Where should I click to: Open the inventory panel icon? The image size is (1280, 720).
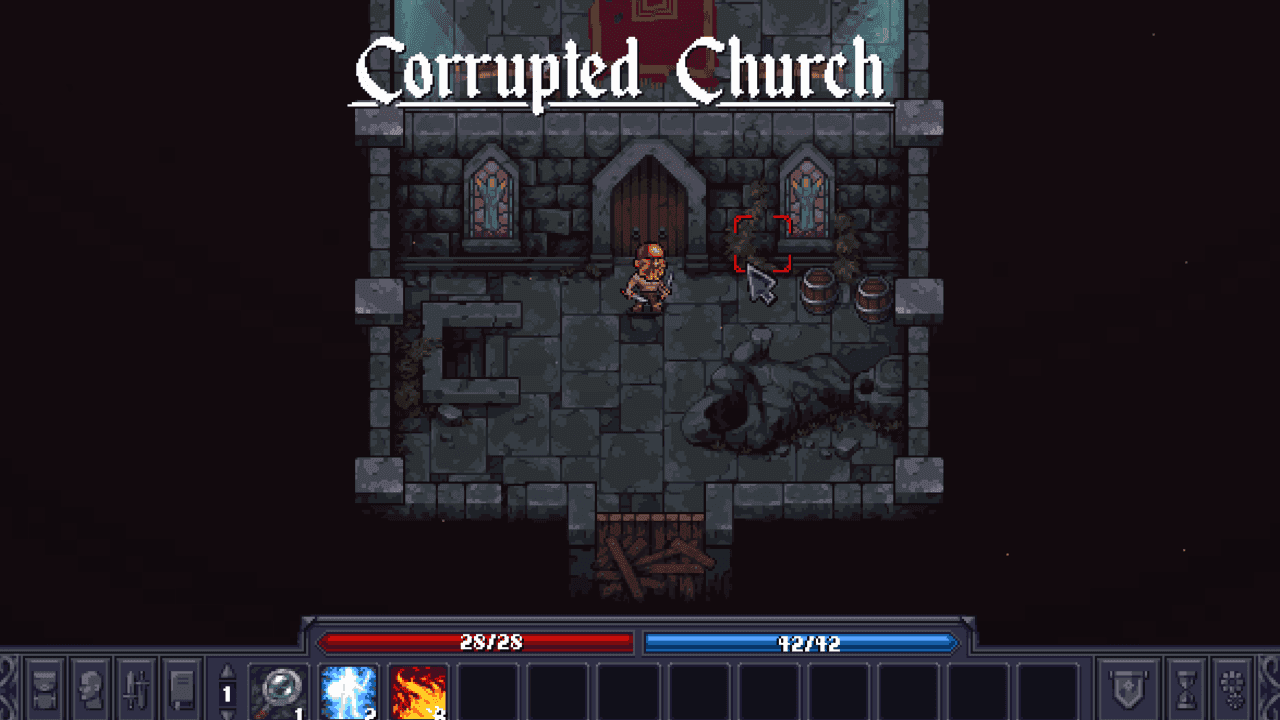pyautogui.click(x=45, y=689)
